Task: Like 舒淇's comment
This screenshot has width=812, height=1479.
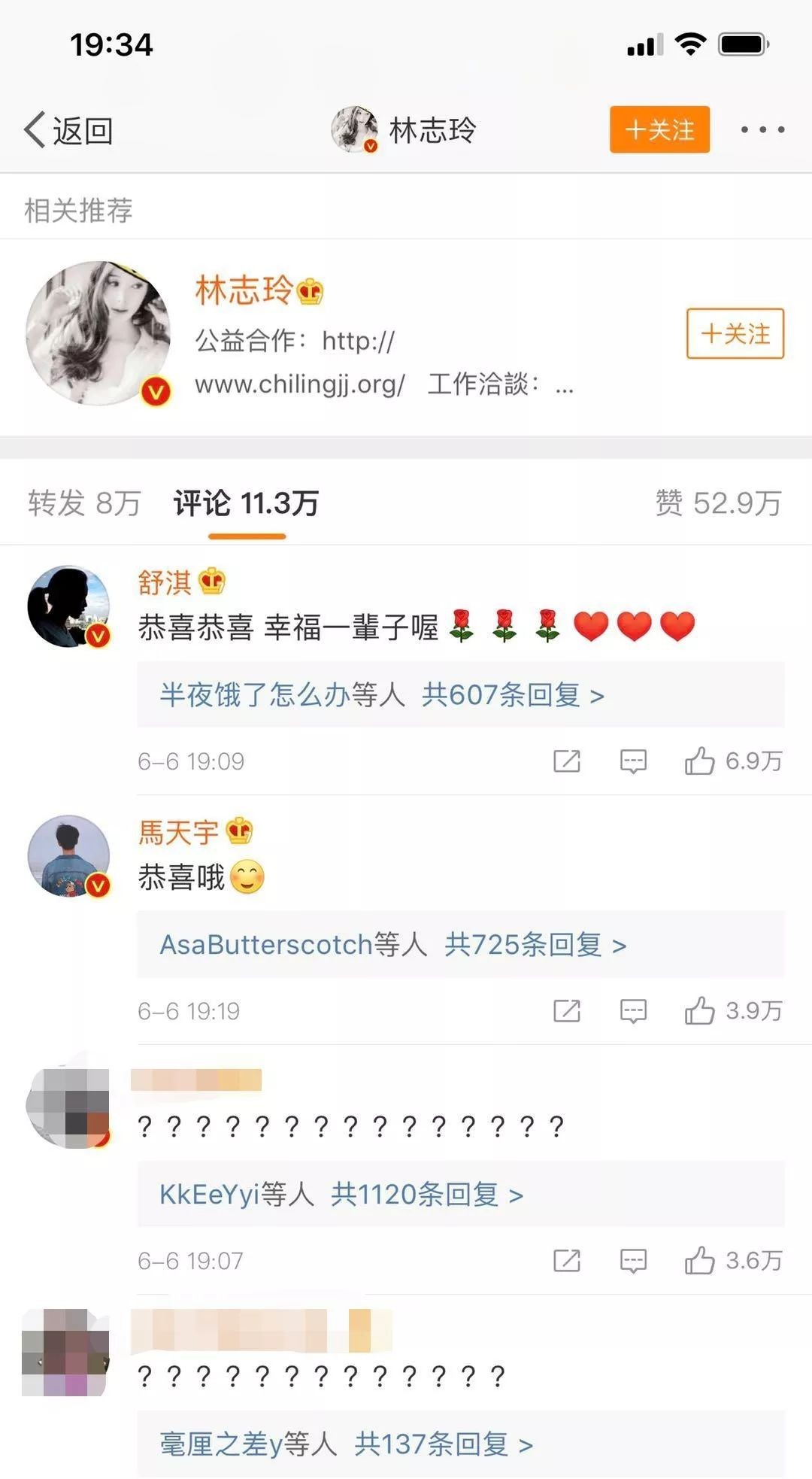Action: (700, 761)
